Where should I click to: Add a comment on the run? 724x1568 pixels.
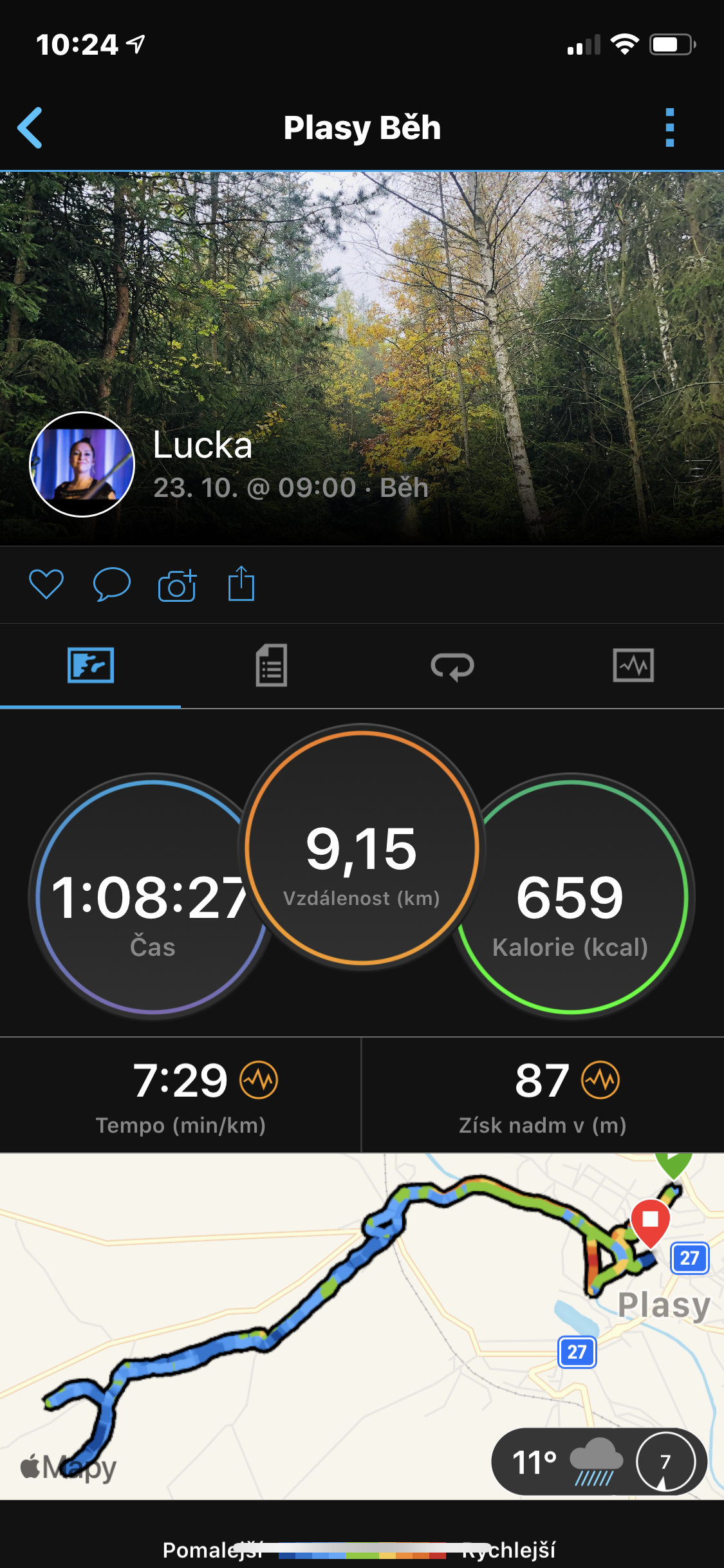click(112, 584)
